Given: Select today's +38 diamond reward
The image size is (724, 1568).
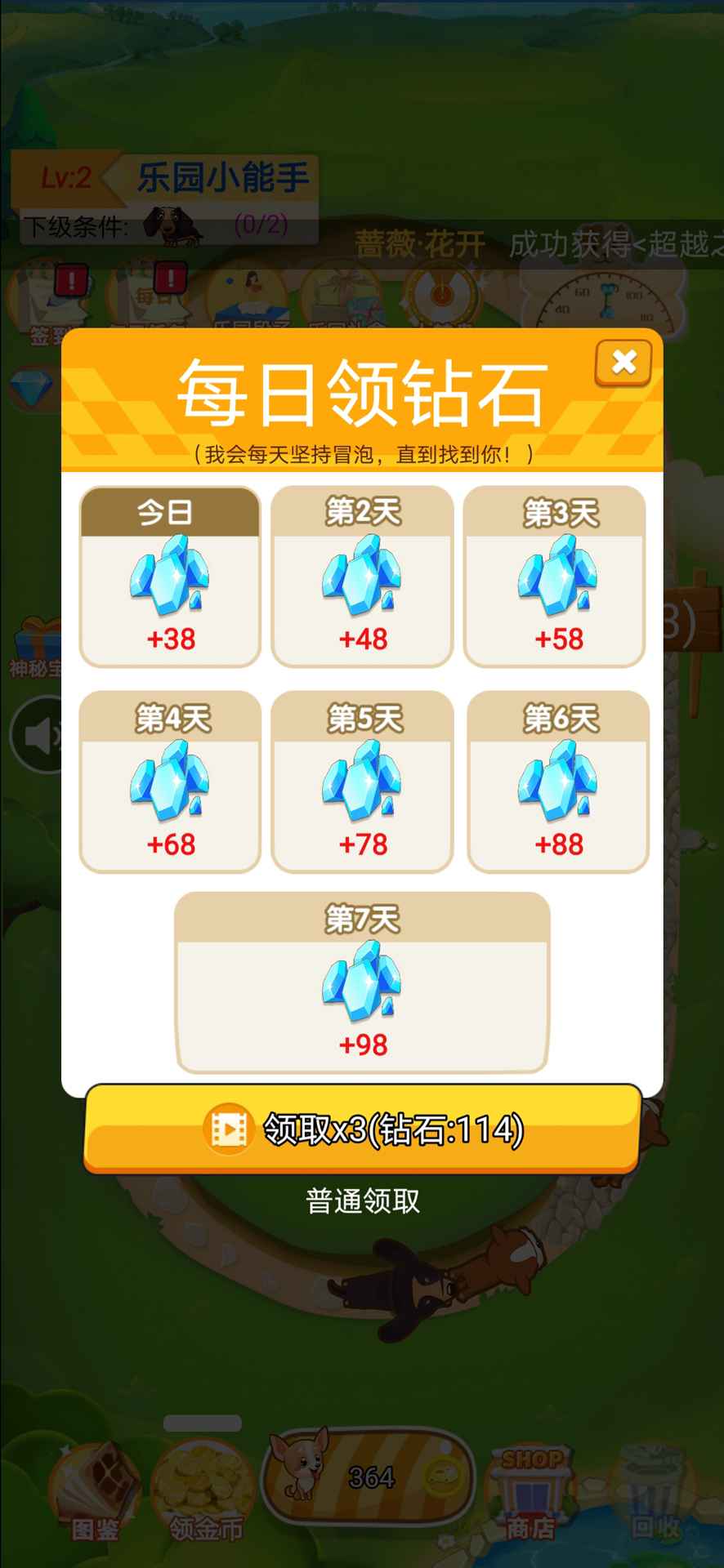Looking at the screenshot, I should [170, 577].
